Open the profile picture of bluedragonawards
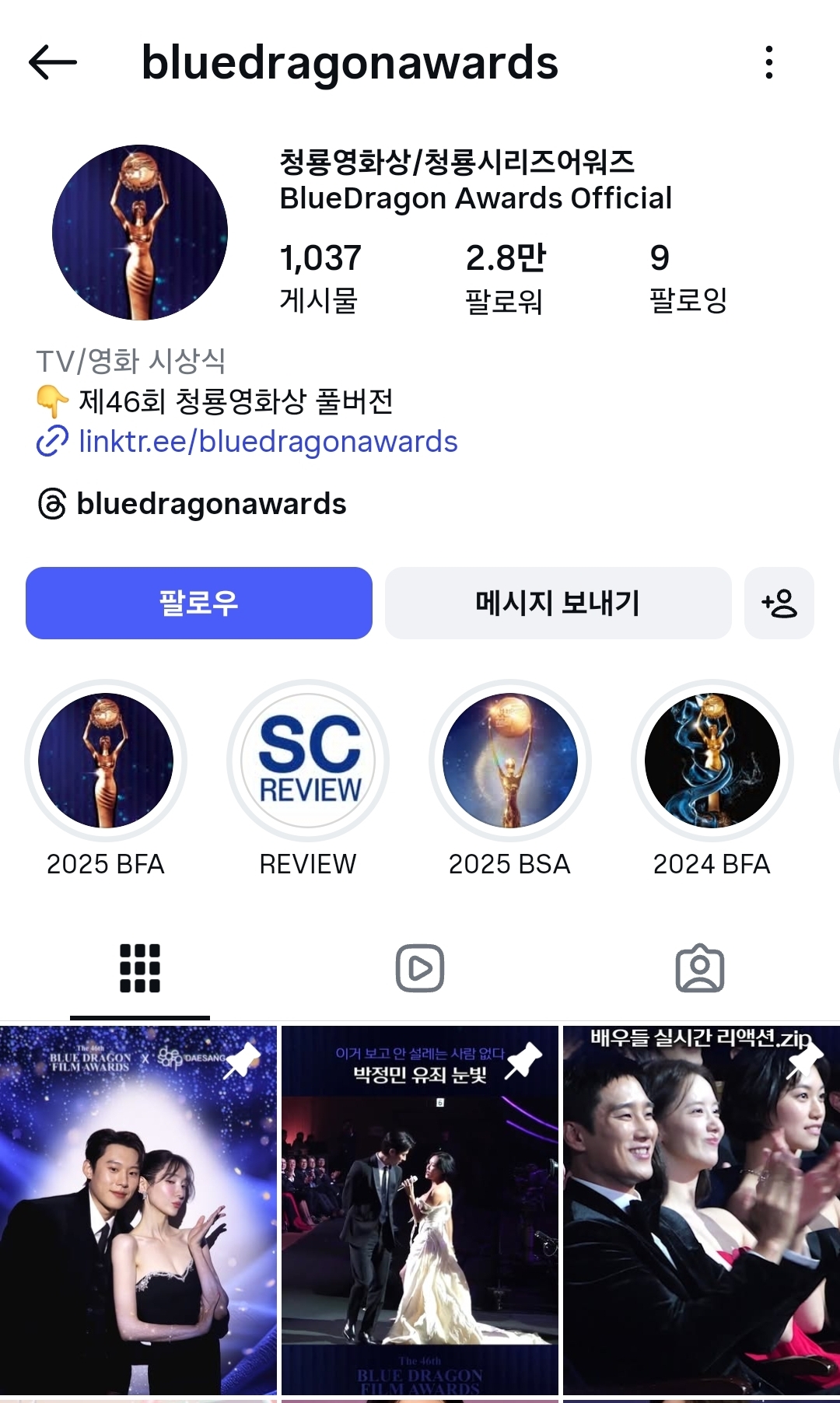Screen dimensions: 840x1403 140,233
